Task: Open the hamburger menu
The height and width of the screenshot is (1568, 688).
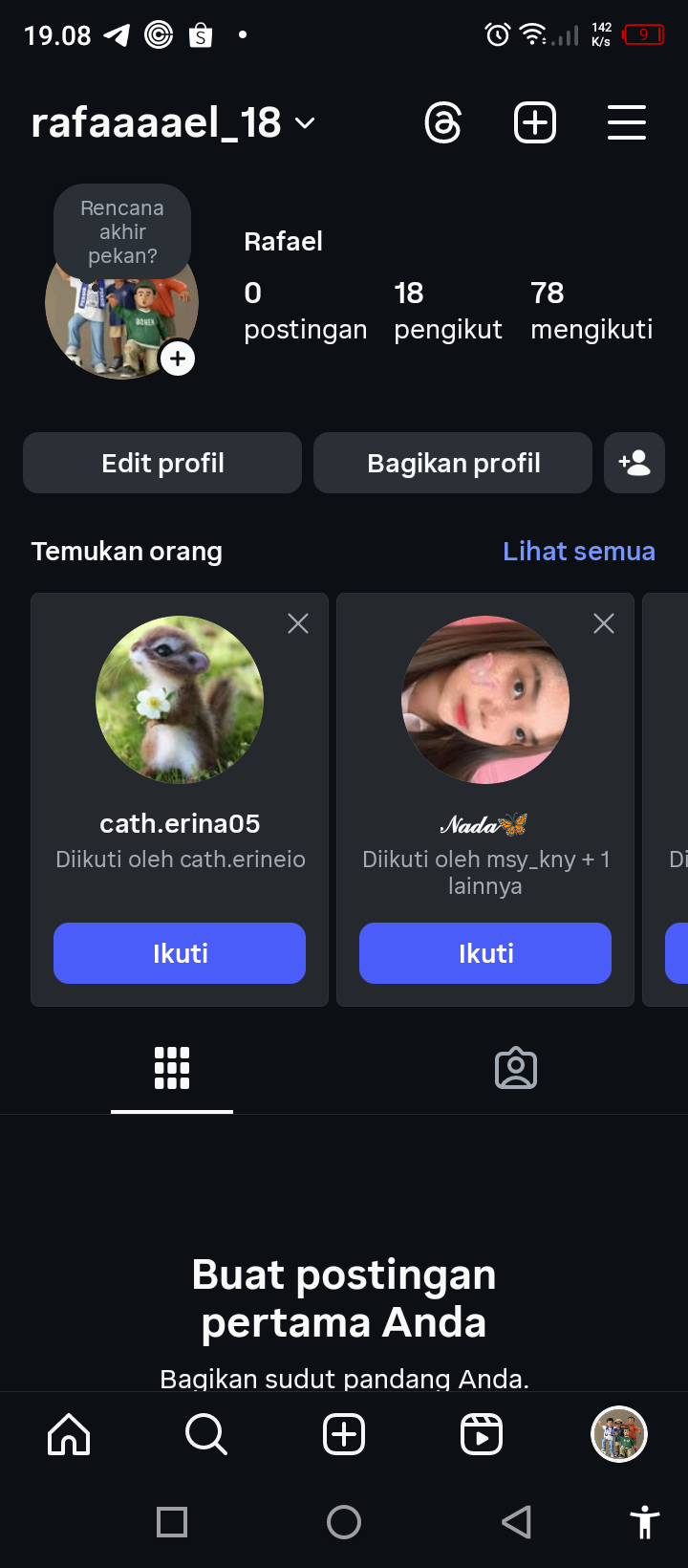Action: 627,123
